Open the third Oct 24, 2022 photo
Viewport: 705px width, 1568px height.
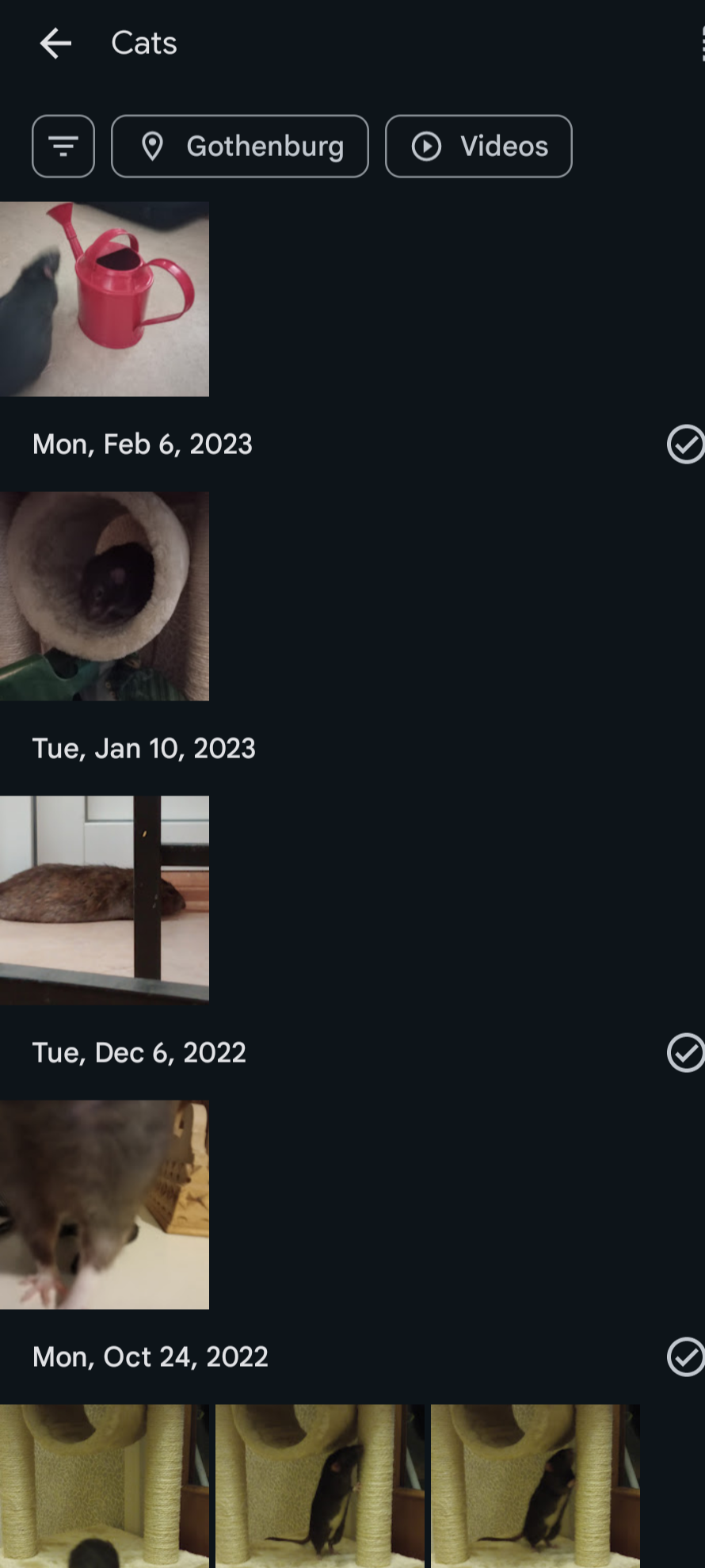point(535,1486)
